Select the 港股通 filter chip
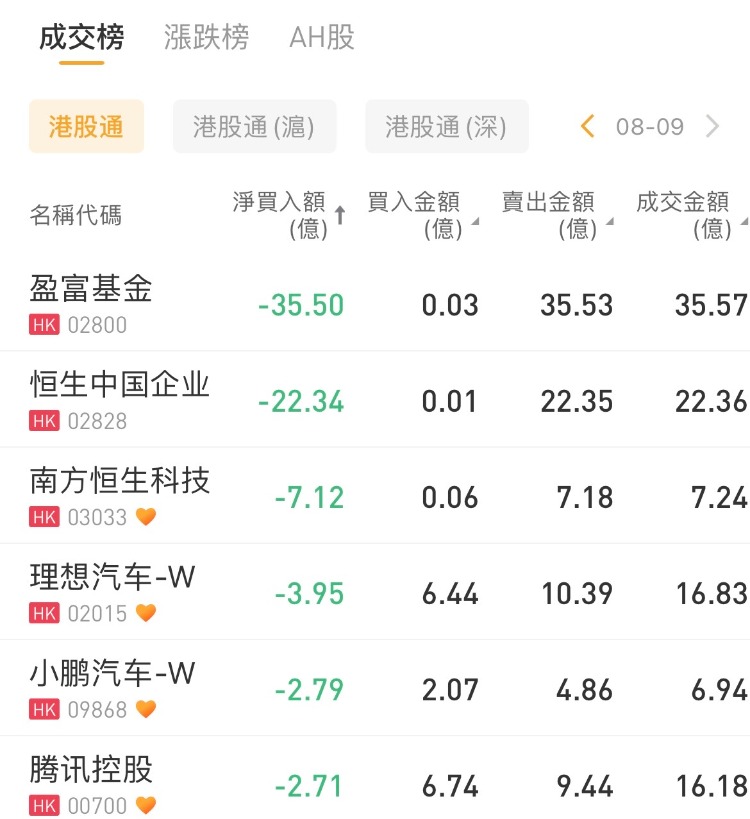 click(86, 127)
